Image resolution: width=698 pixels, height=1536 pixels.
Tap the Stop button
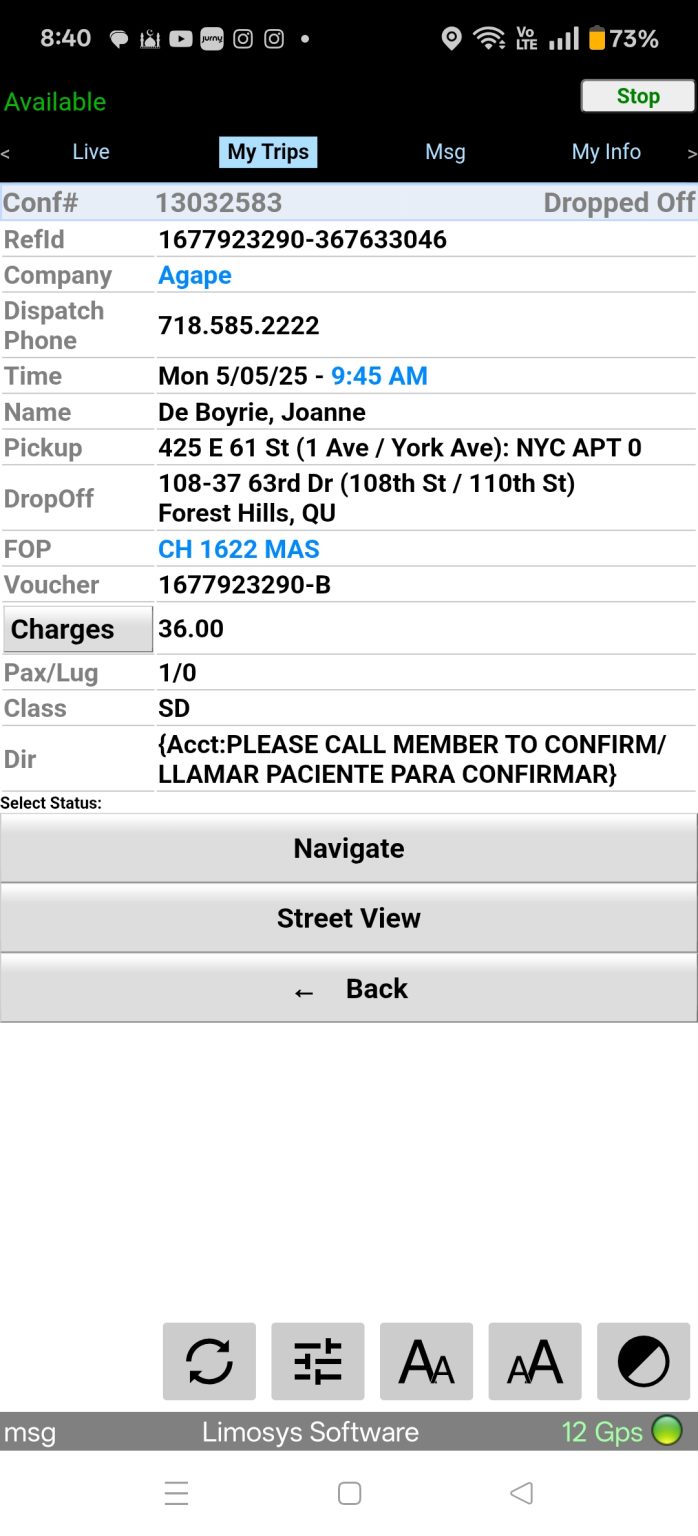point(638,96)
